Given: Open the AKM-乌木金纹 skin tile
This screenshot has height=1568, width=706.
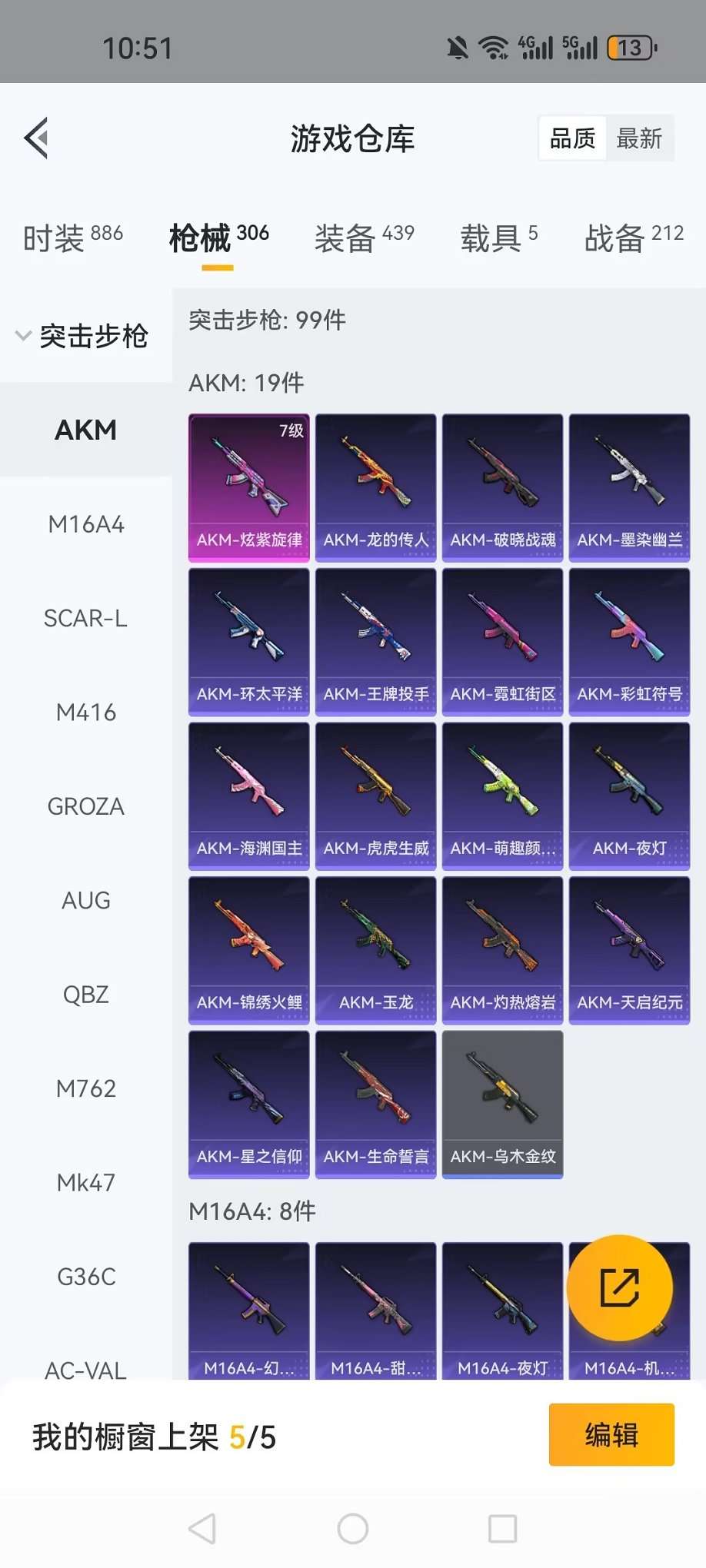Looking at the screenshot, I should point(503,1104).
